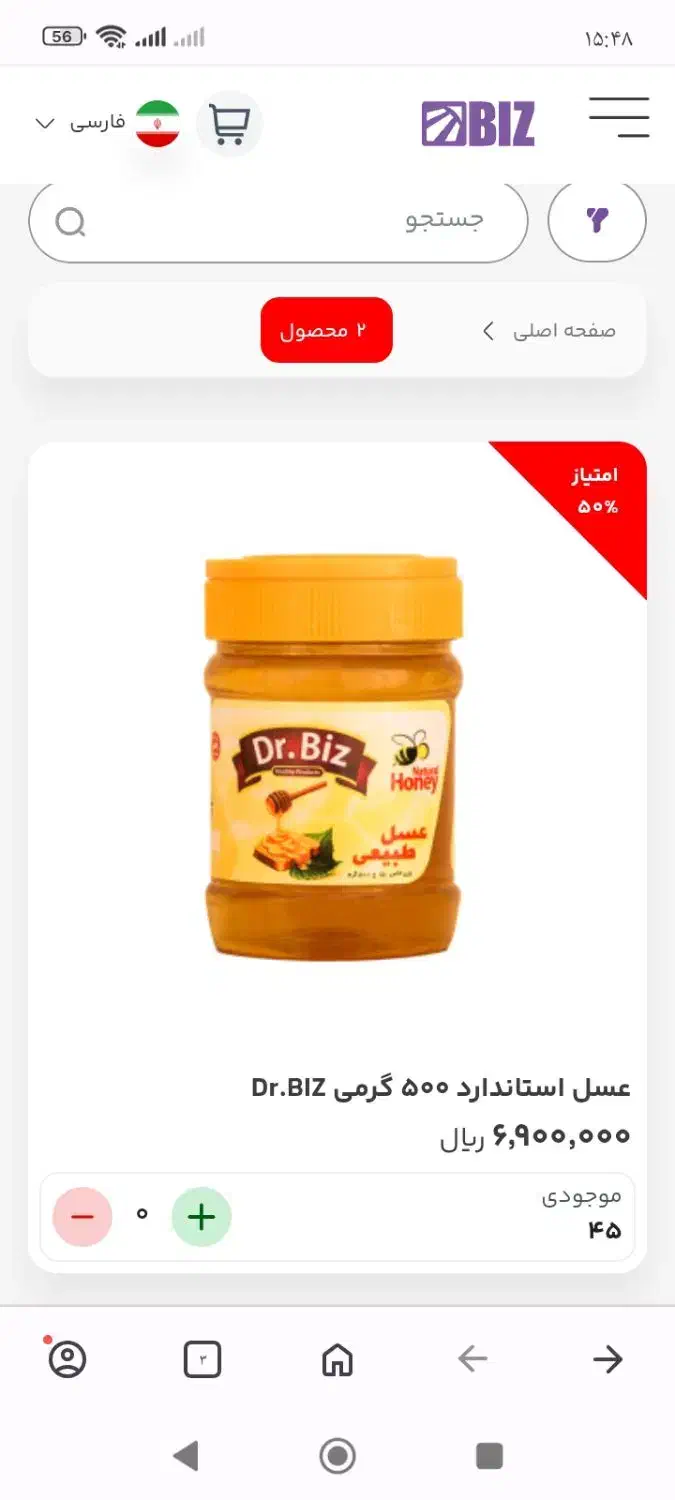Open the Dr.BIZ 500g honey product
This screenshot has height=1500, width=675.
[x=440, y=1087]
